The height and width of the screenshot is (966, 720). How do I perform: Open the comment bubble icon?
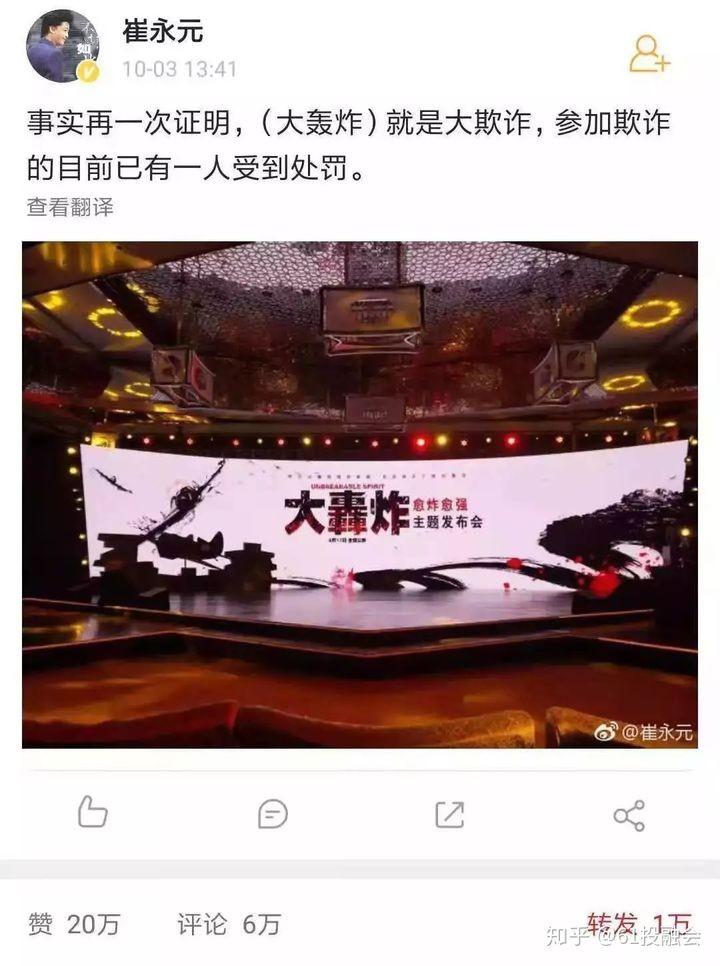tap(272, 814)
